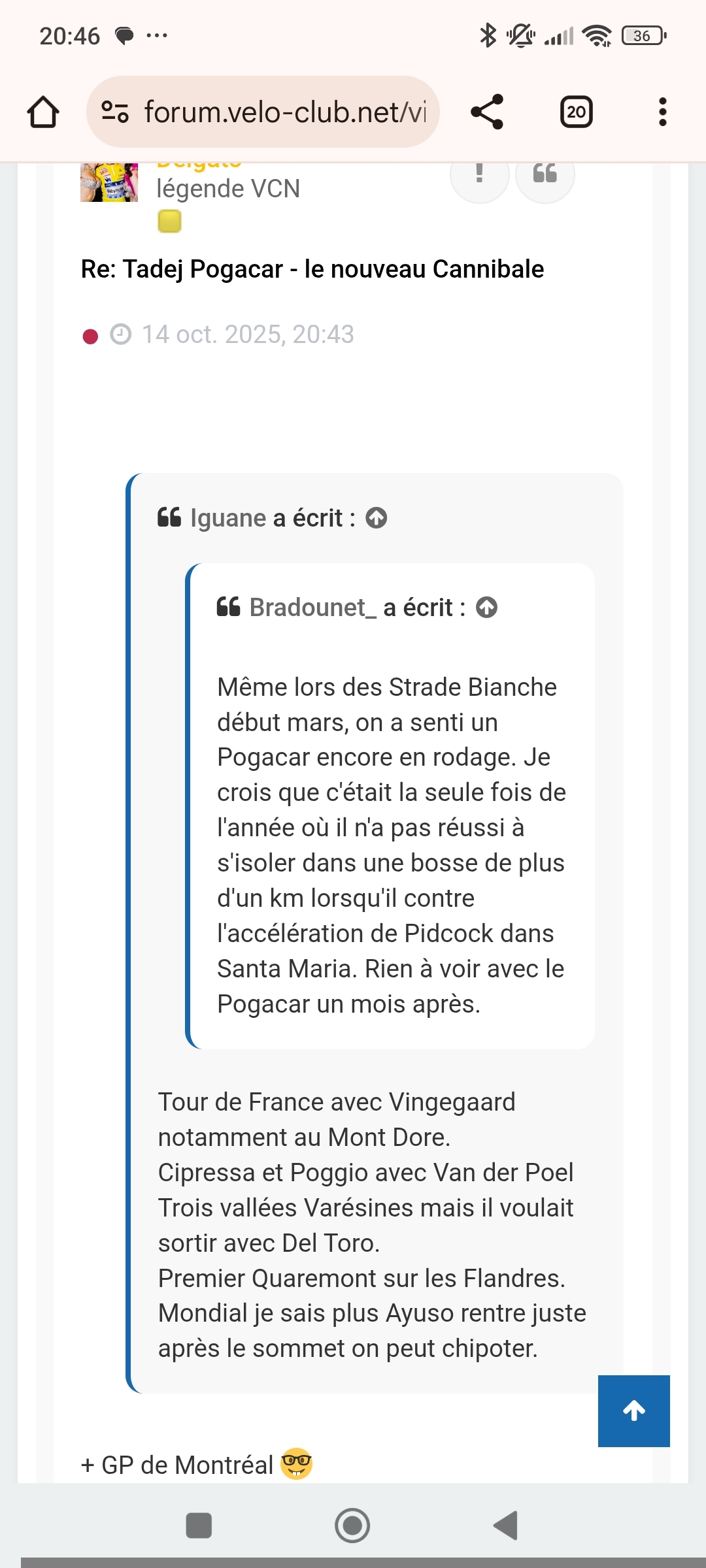Go to the browser home page
706x1568 pixels.
coord(43,112)
